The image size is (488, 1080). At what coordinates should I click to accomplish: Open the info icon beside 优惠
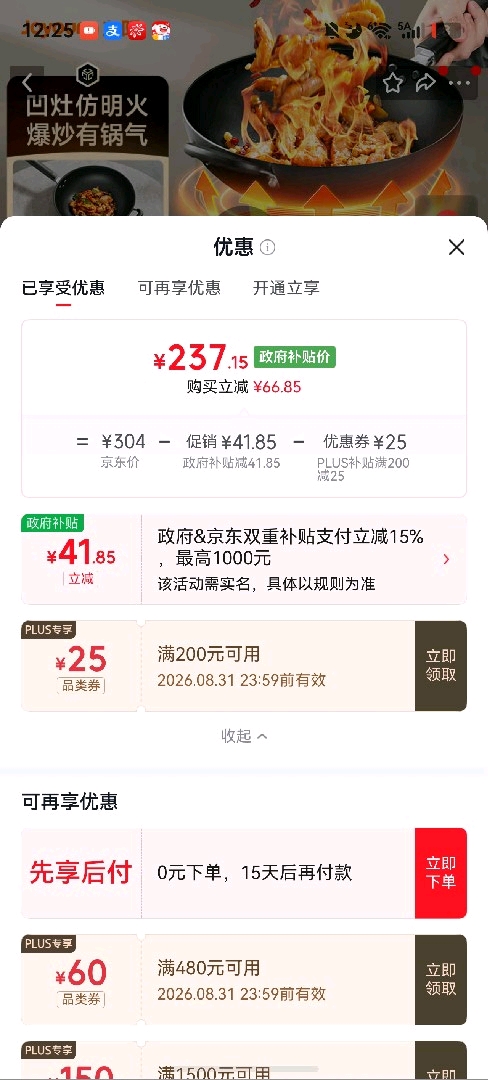click(268, 247)
